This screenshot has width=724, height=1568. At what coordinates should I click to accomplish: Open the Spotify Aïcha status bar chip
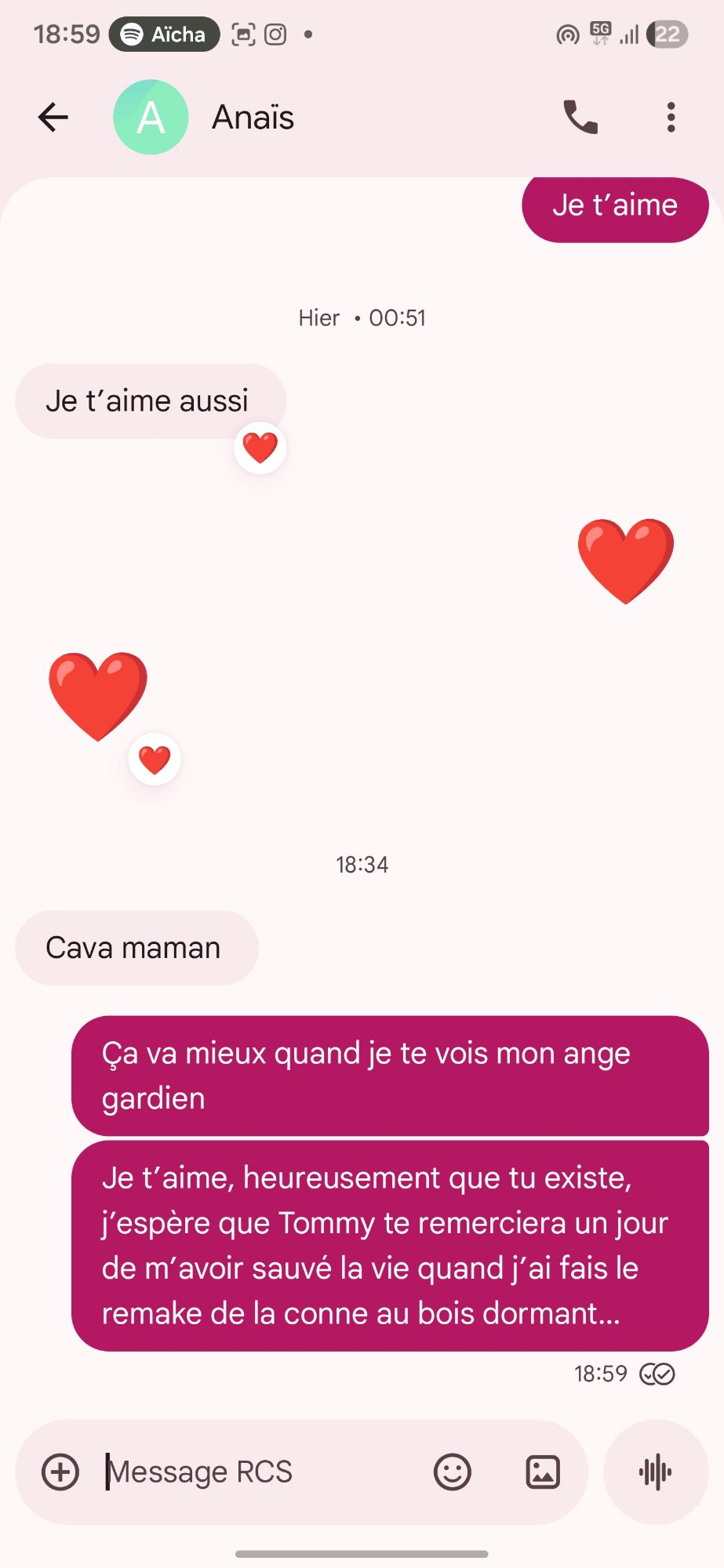pyautogui.click(x=165, y=34)
